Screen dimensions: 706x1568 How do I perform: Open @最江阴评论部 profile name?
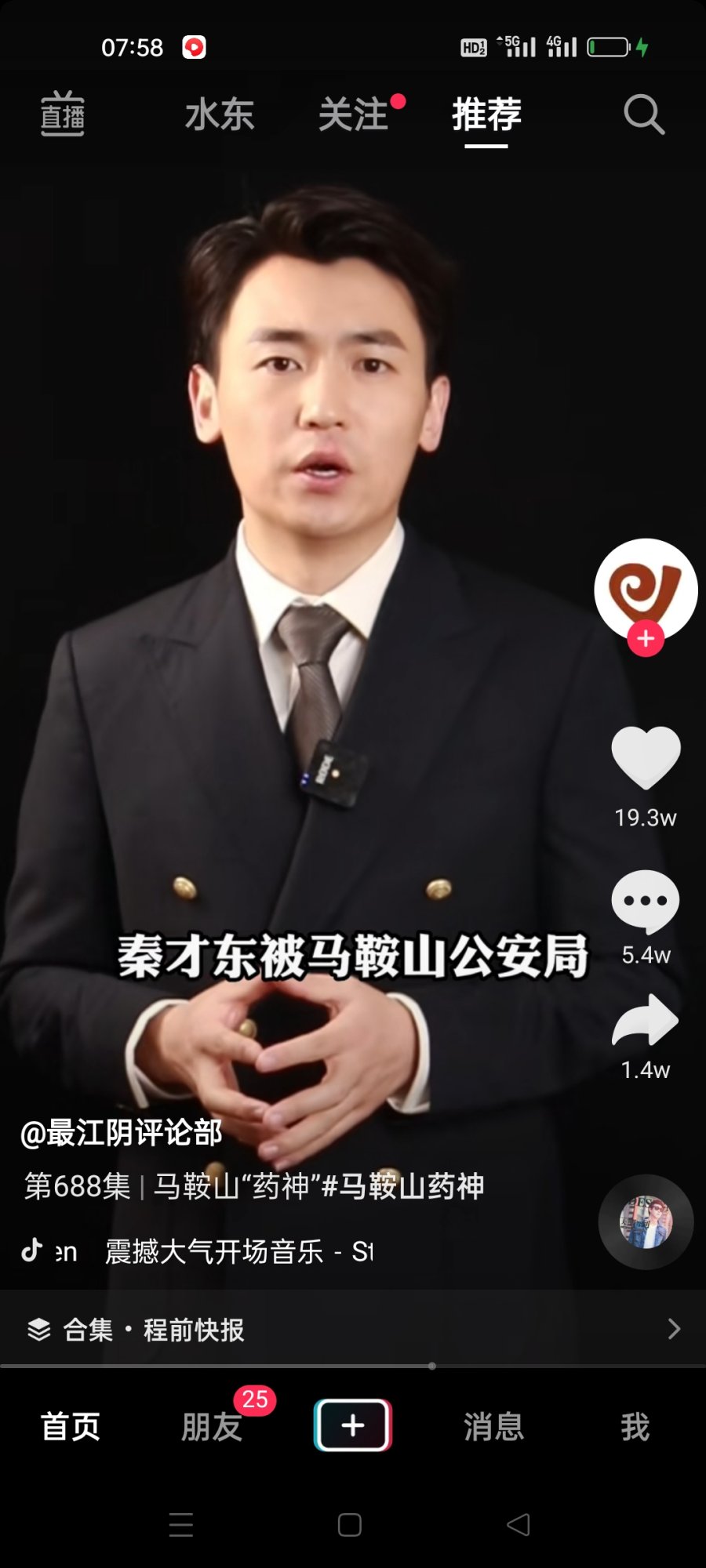122,1133
